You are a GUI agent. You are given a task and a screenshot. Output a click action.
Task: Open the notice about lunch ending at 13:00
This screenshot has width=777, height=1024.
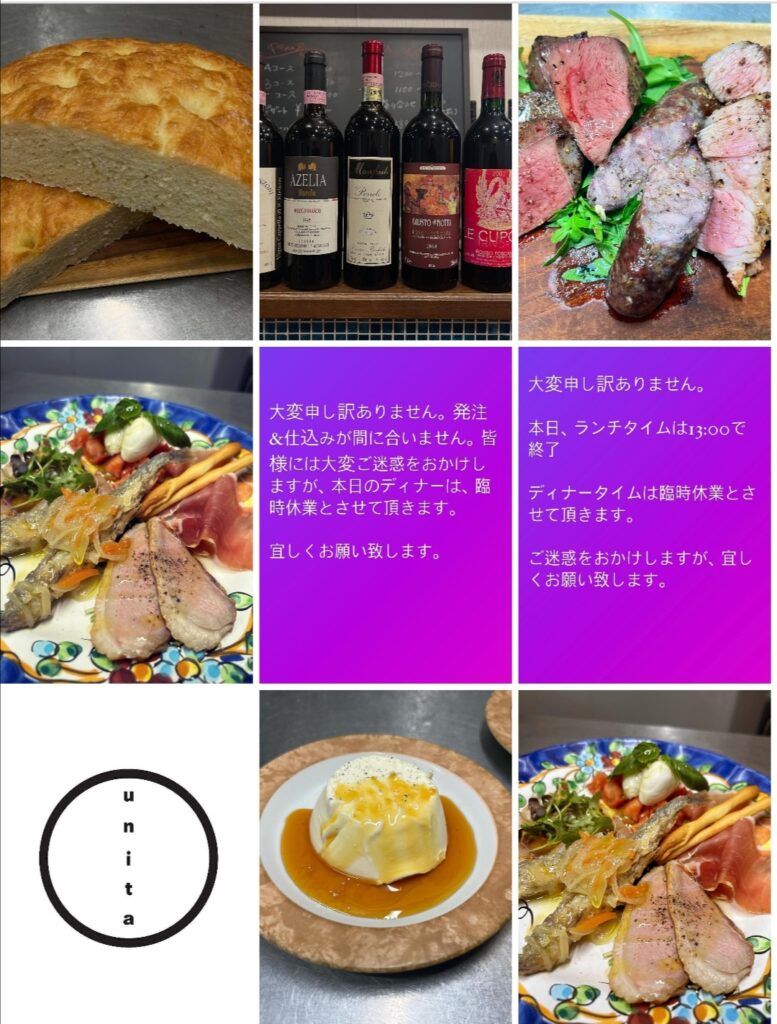(x=644, y=514)
